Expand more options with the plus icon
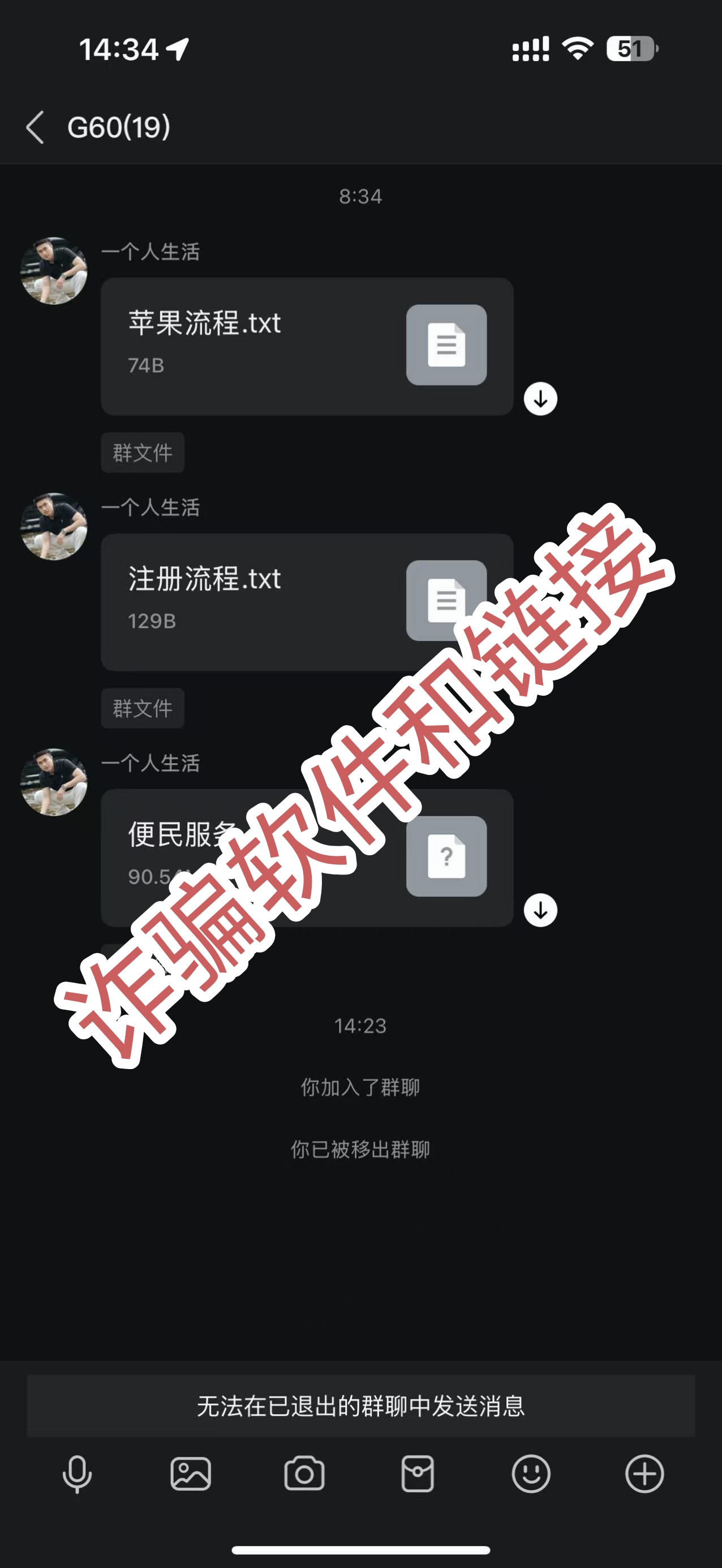 (x=644, y=1474)
